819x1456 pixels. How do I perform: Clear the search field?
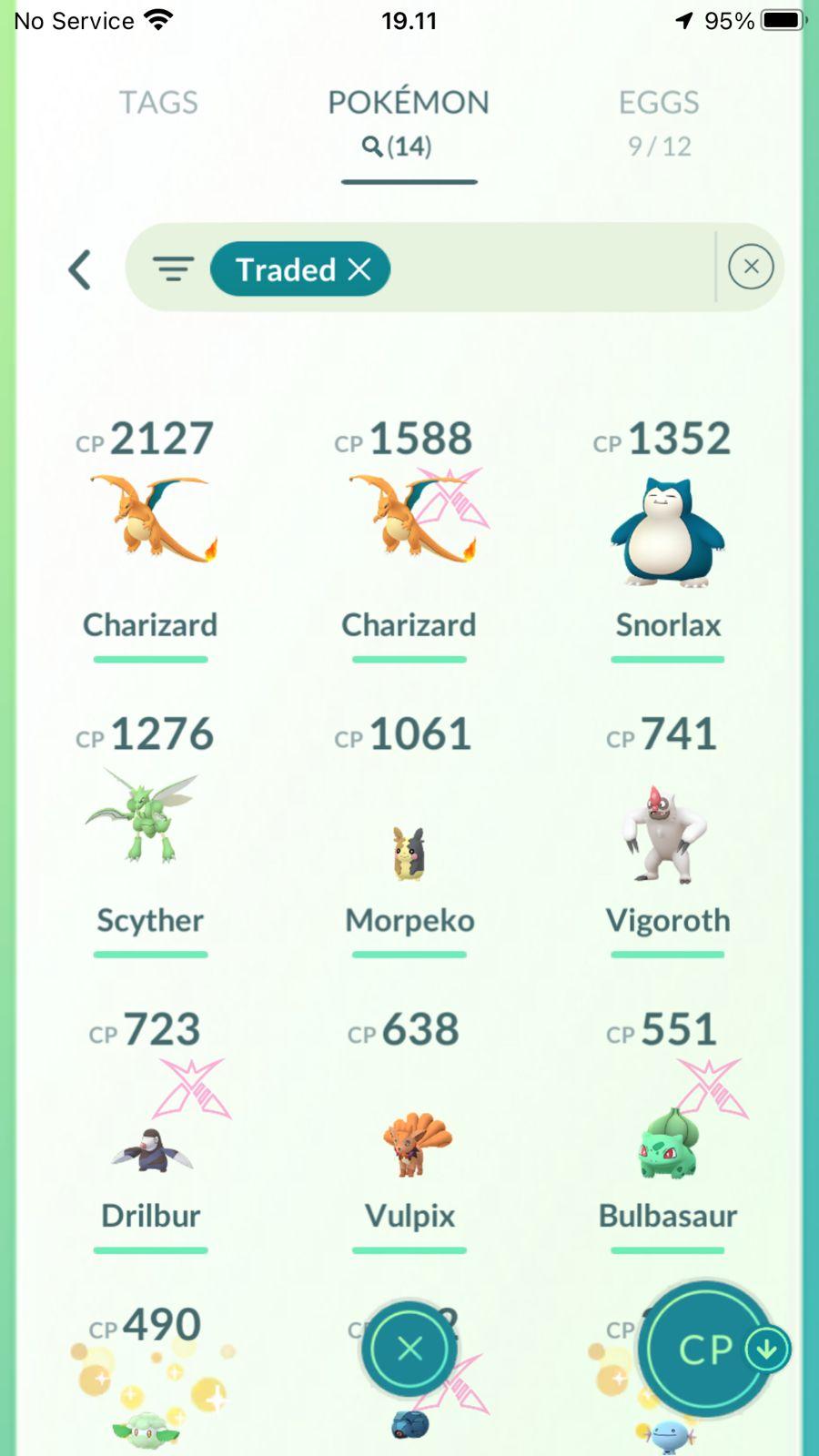(751, 267)
